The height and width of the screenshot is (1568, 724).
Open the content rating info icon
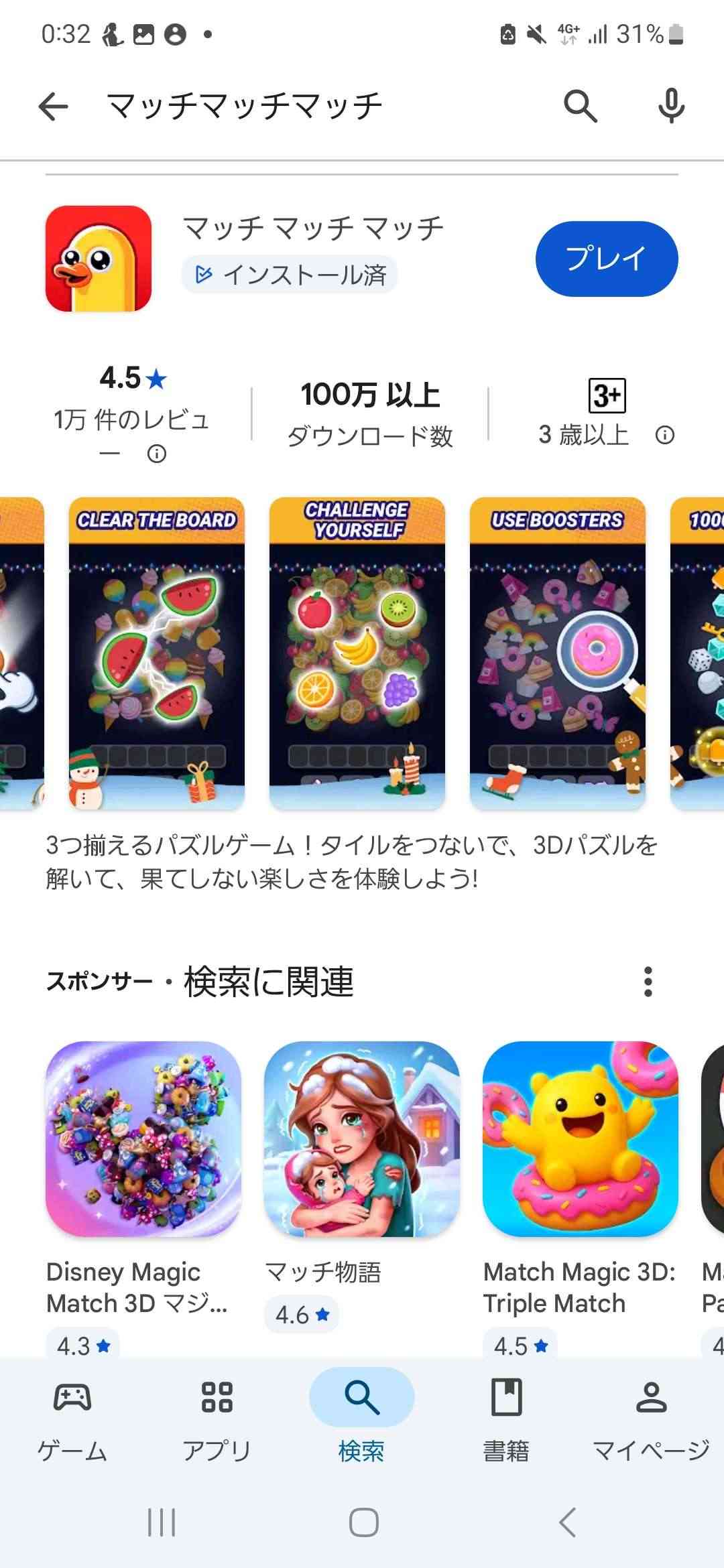click(x=665, y=437)
